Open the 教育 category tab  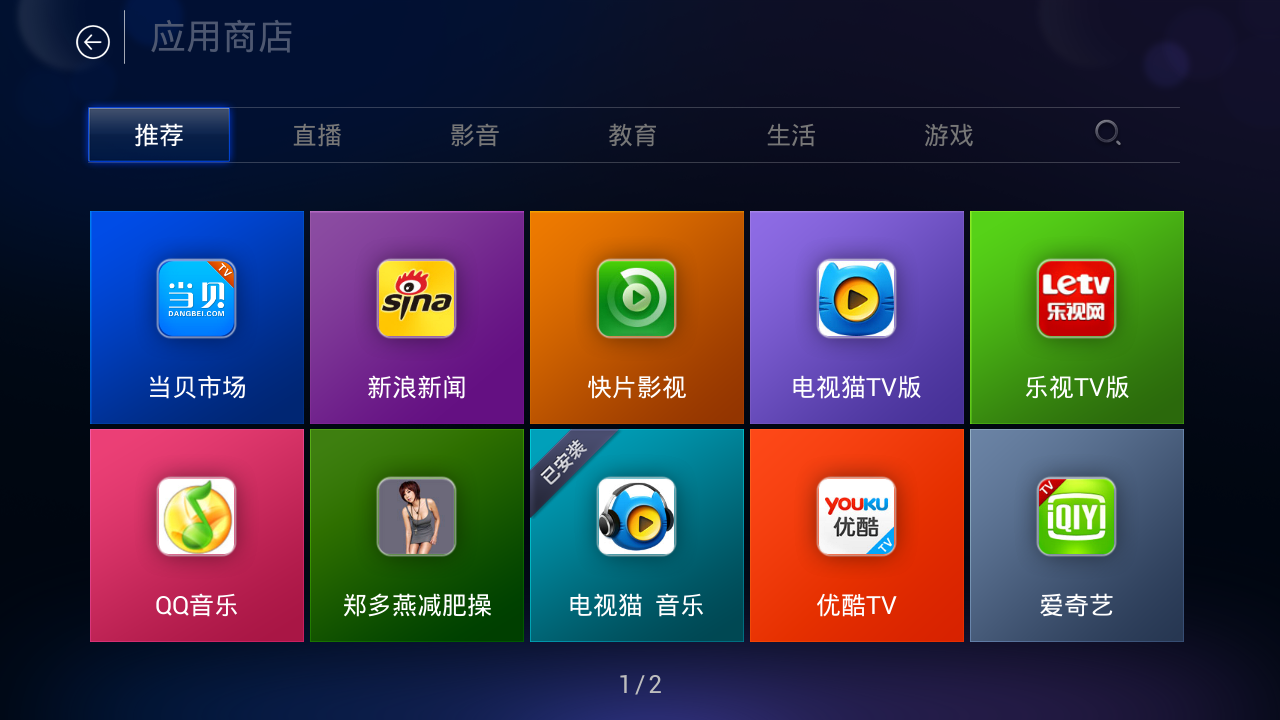(633, 135)
